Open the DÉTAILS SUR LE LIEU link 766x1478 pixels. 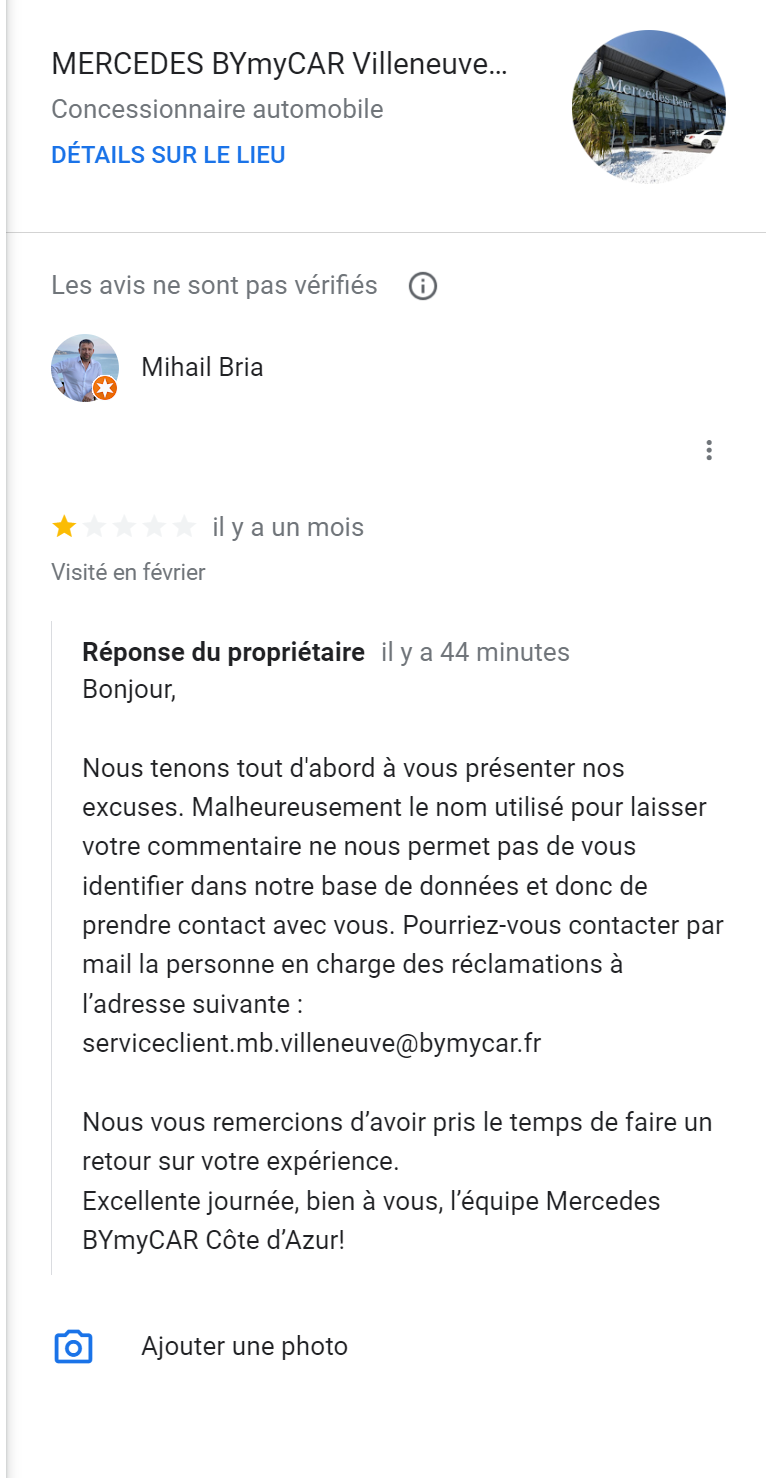pyautogui.click(x=168, y=155)
